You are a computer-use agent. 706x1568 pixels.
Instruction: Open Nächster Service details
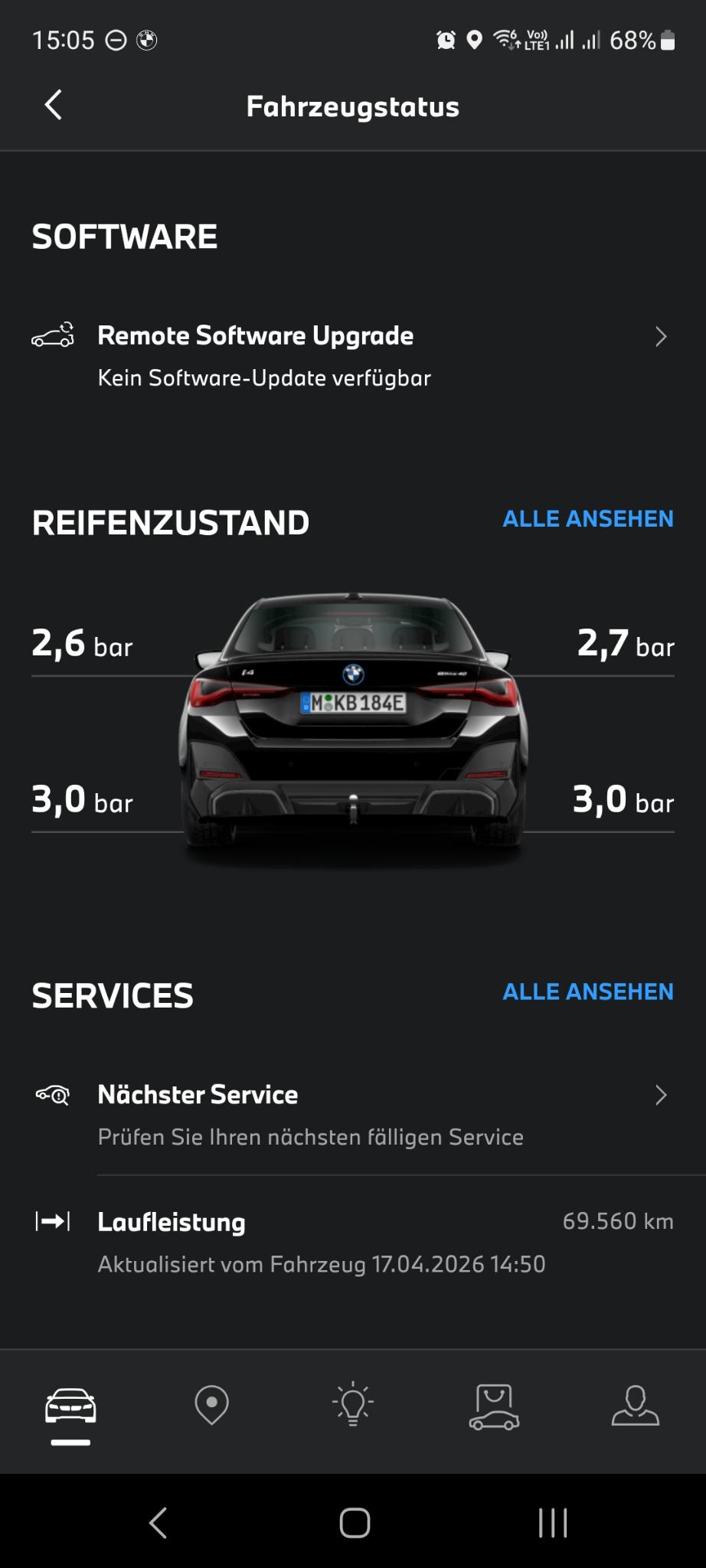pos(352,1115)
